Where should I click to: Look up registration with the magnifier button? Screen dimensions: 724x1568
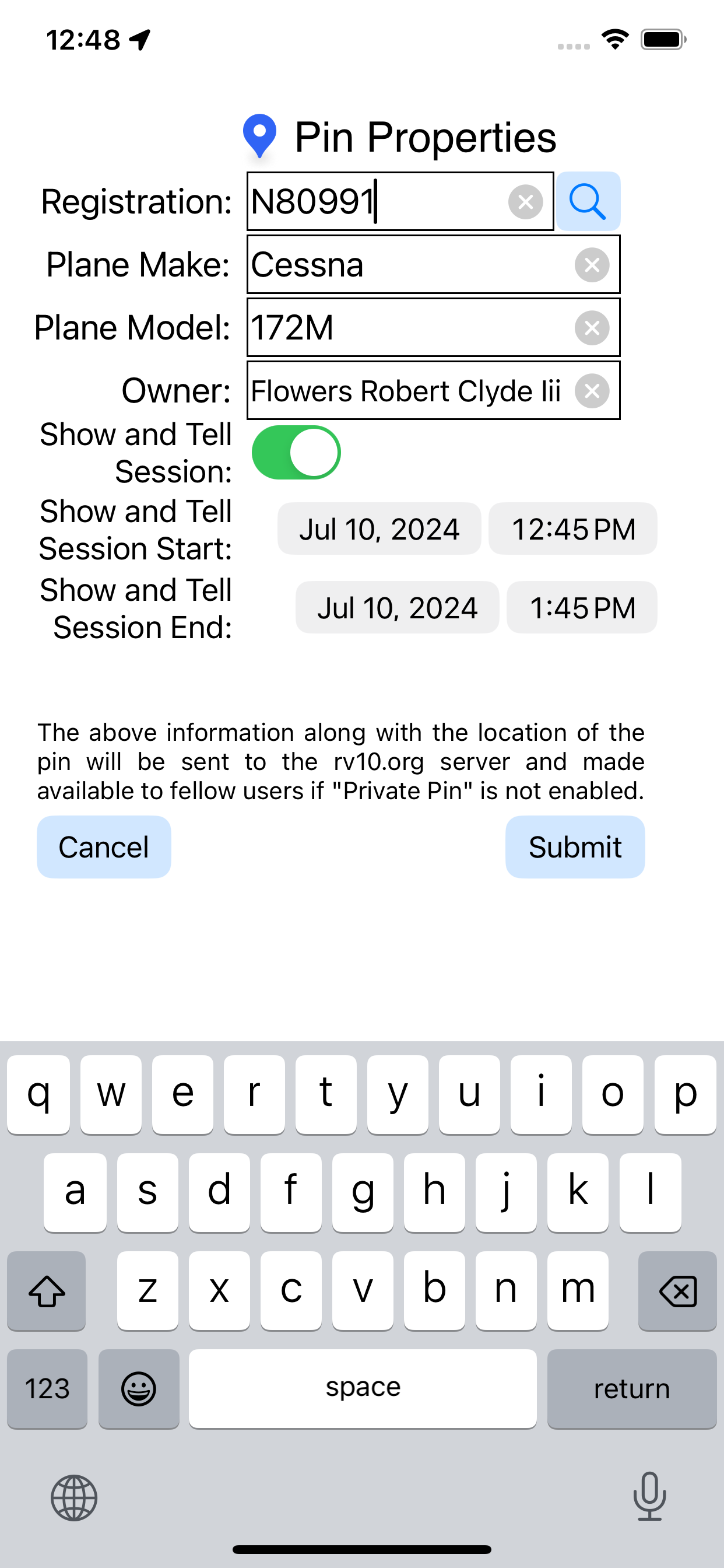pyautogui.click(x=588, y=201)
